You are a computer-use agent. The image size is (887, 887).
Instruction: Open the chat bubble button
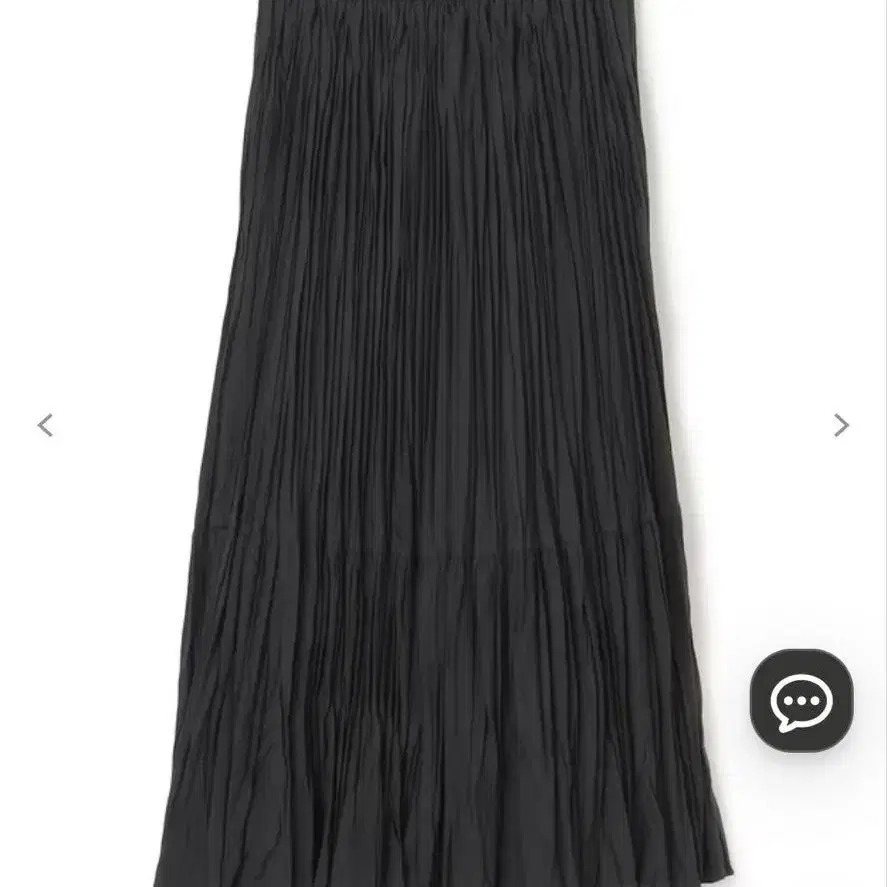click(801, 700)
